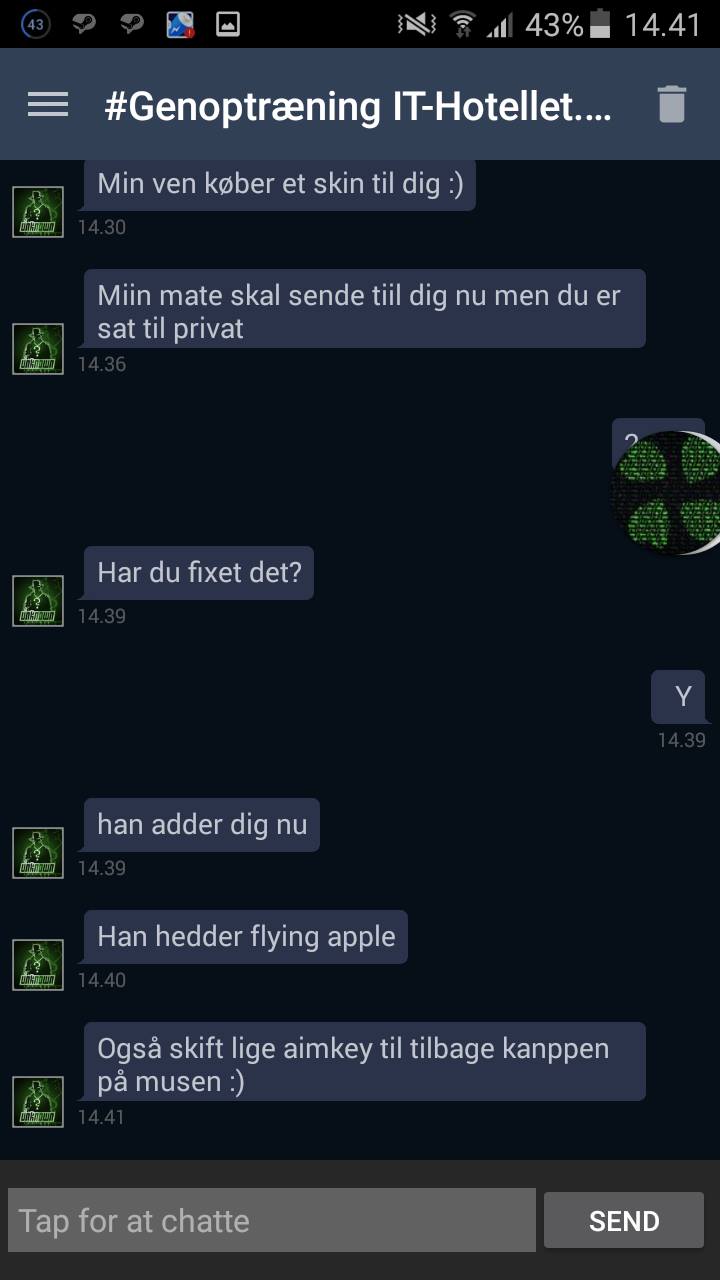Open the hamburger drawer menu
Screen dimensions: 720x1280
point(47,104)
